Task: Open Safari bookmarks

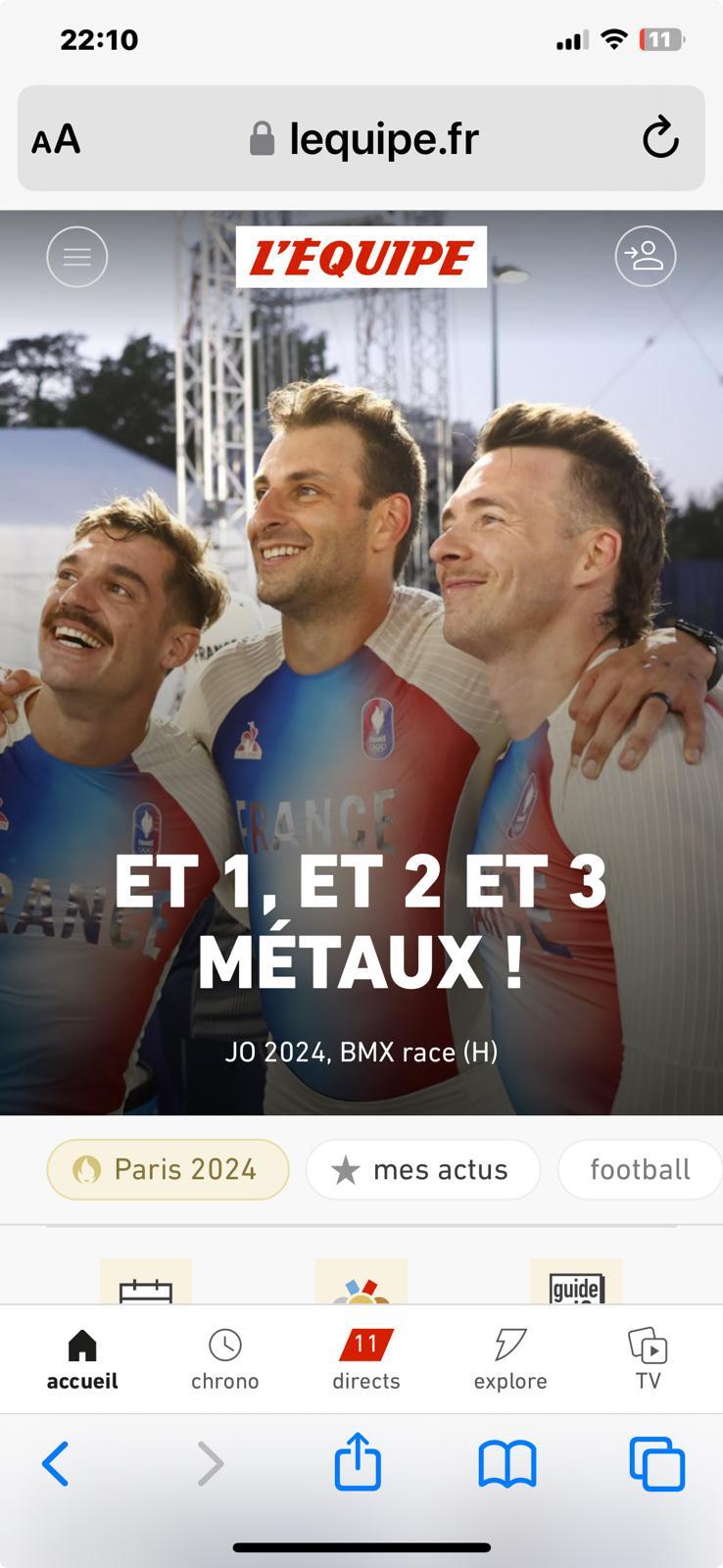Action: [x=506, y=1463]
